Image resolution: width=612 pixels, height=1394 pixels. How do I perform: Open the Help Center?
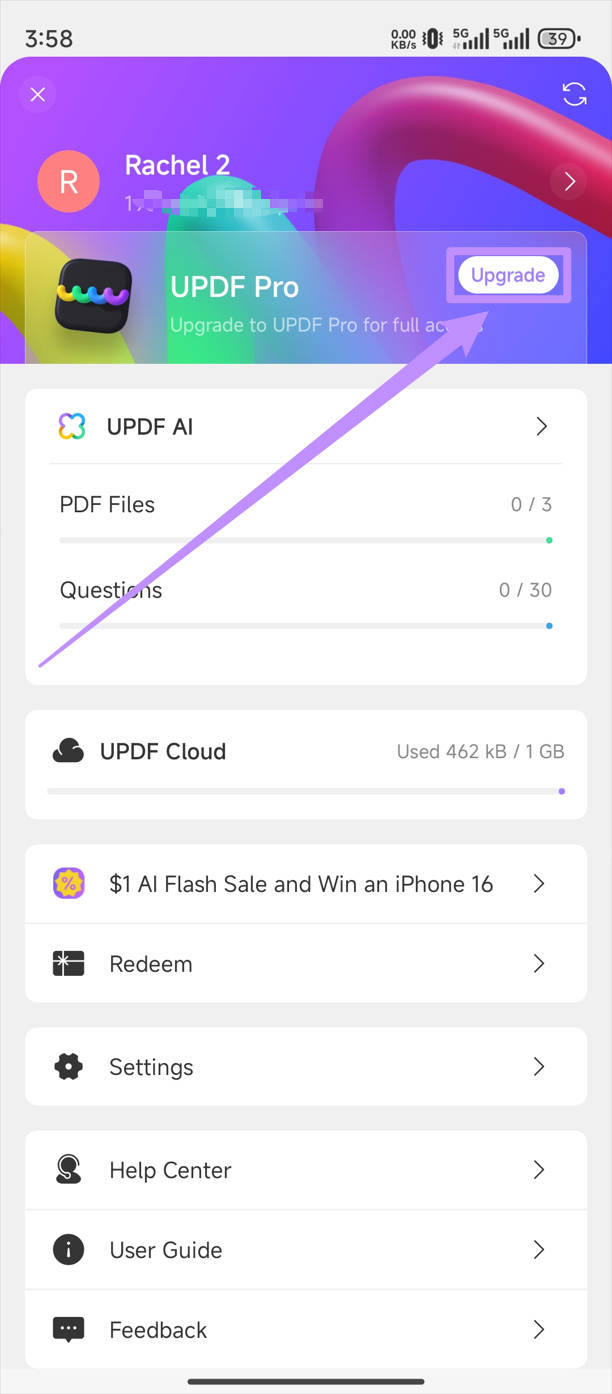pyautogui.click(x=306, y=1170)
